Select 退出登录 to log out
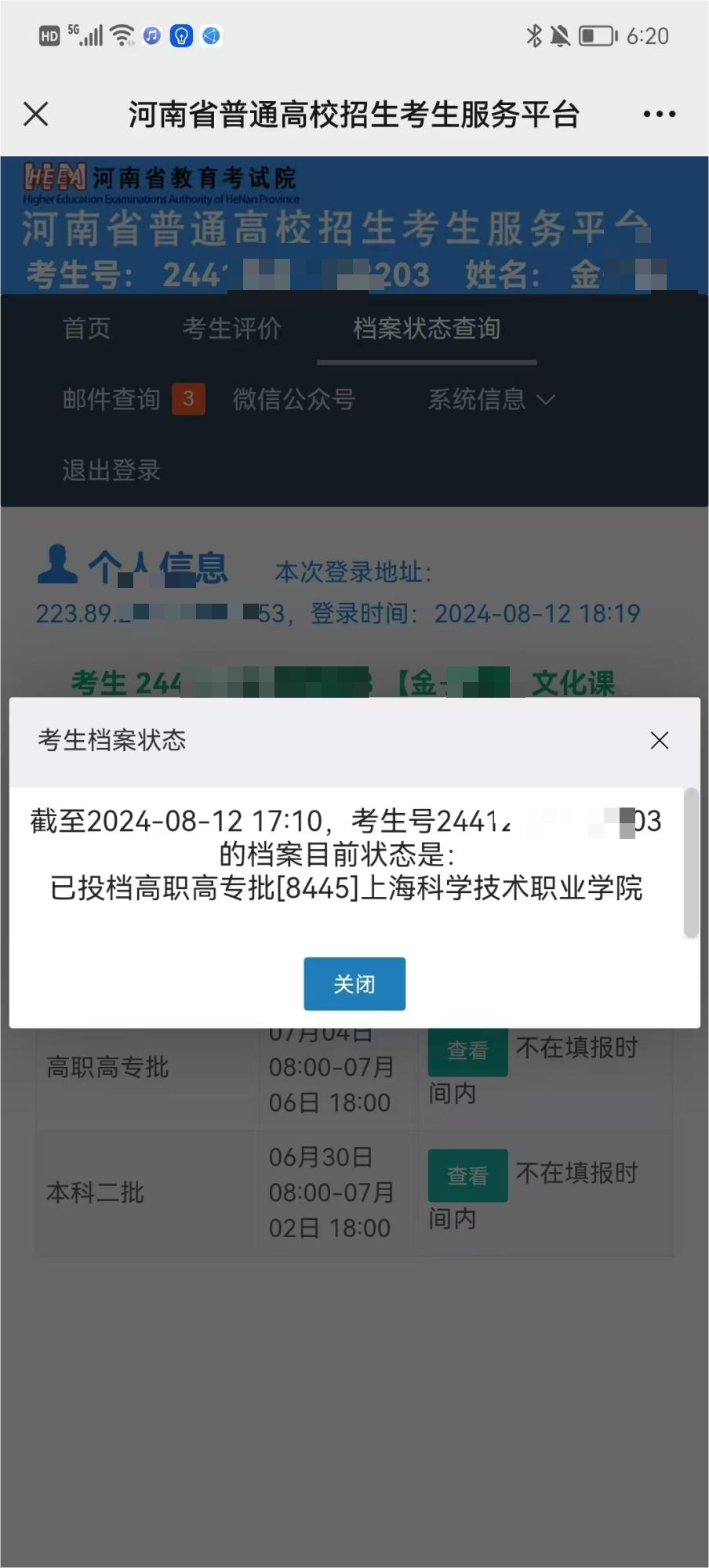The height and width of the screenshot is (1568, 709). (x=111, y=470)
